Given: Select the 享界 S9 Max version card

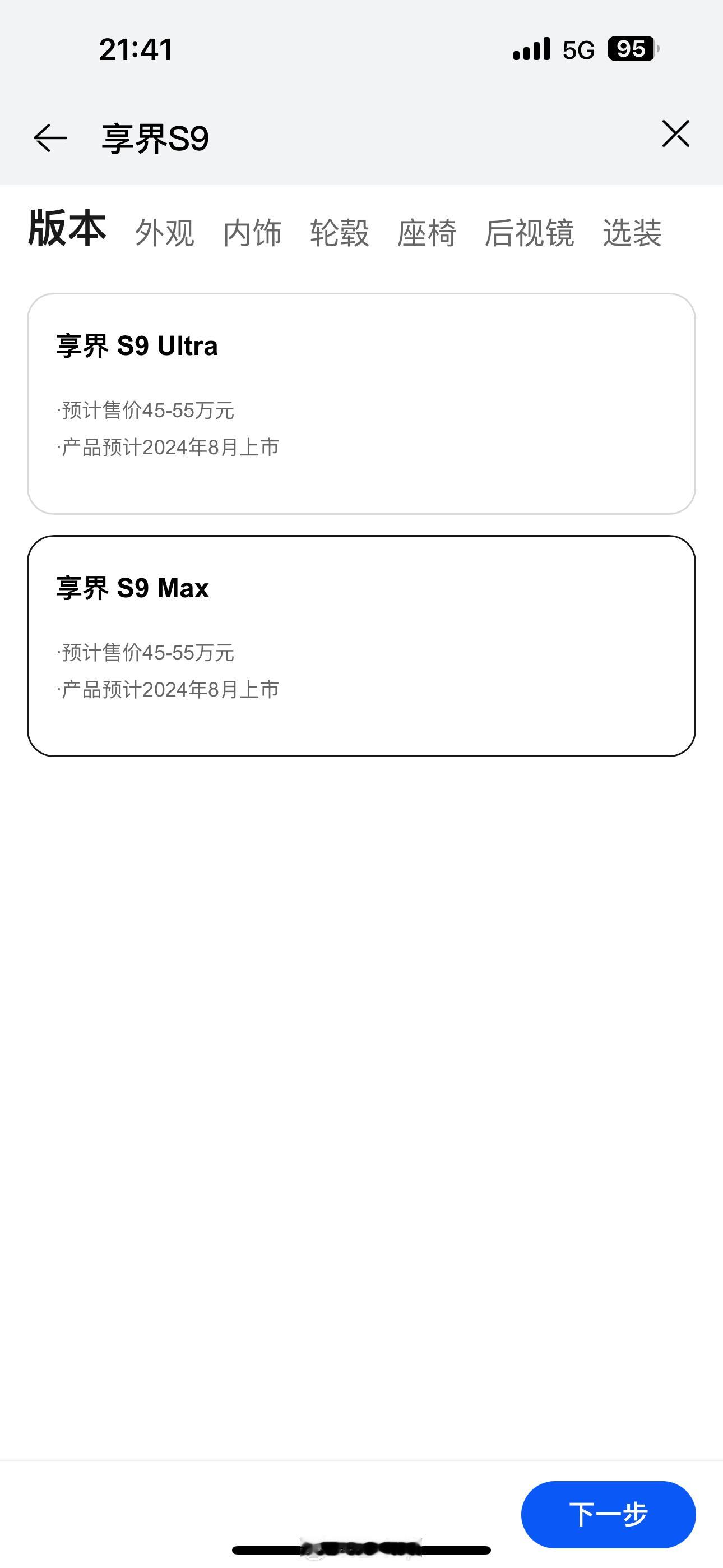Looking at the screenshot, I should click(x=361, y=645).
